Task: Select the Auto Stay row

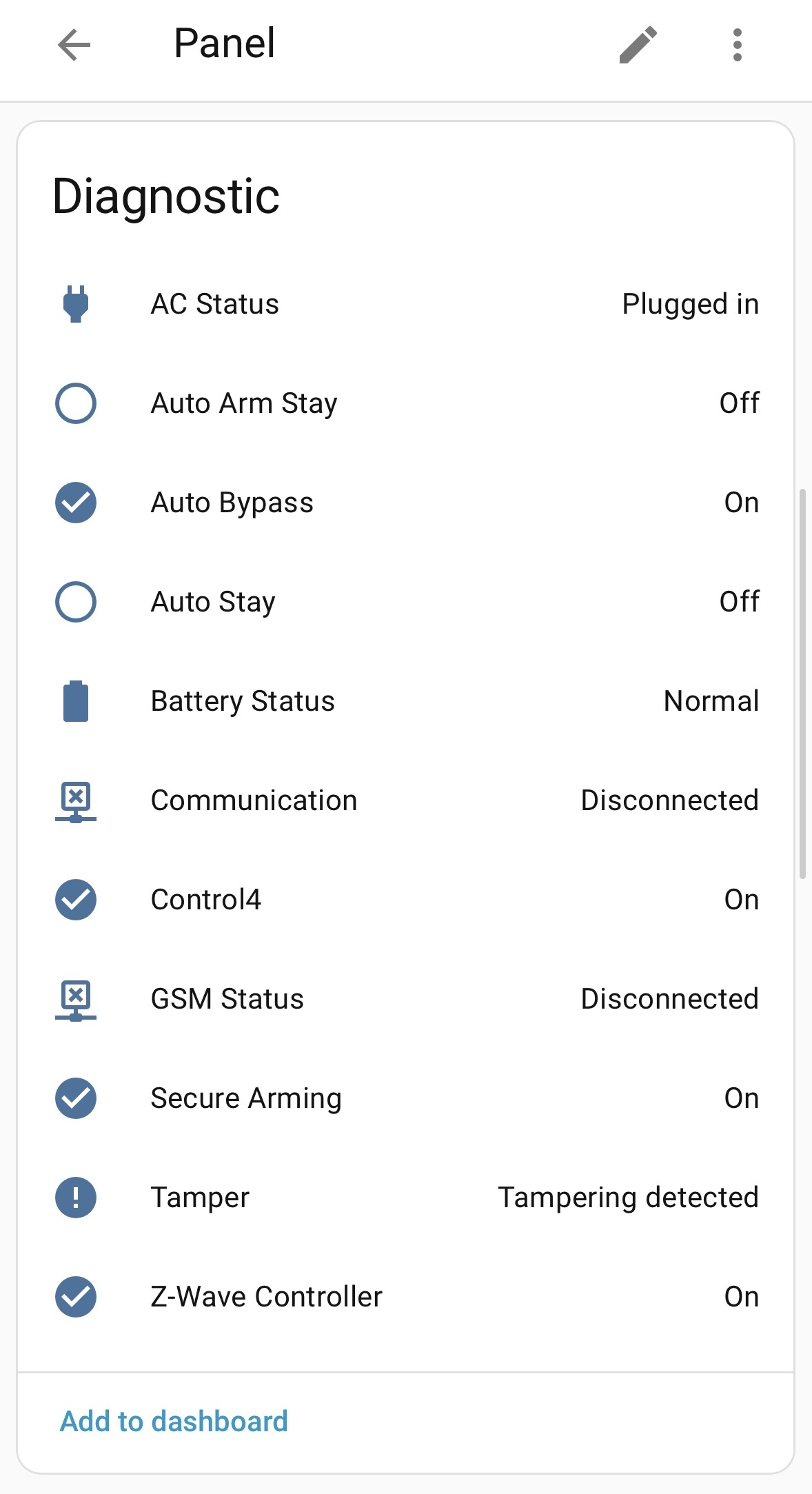Action: [x=405, y=602]
